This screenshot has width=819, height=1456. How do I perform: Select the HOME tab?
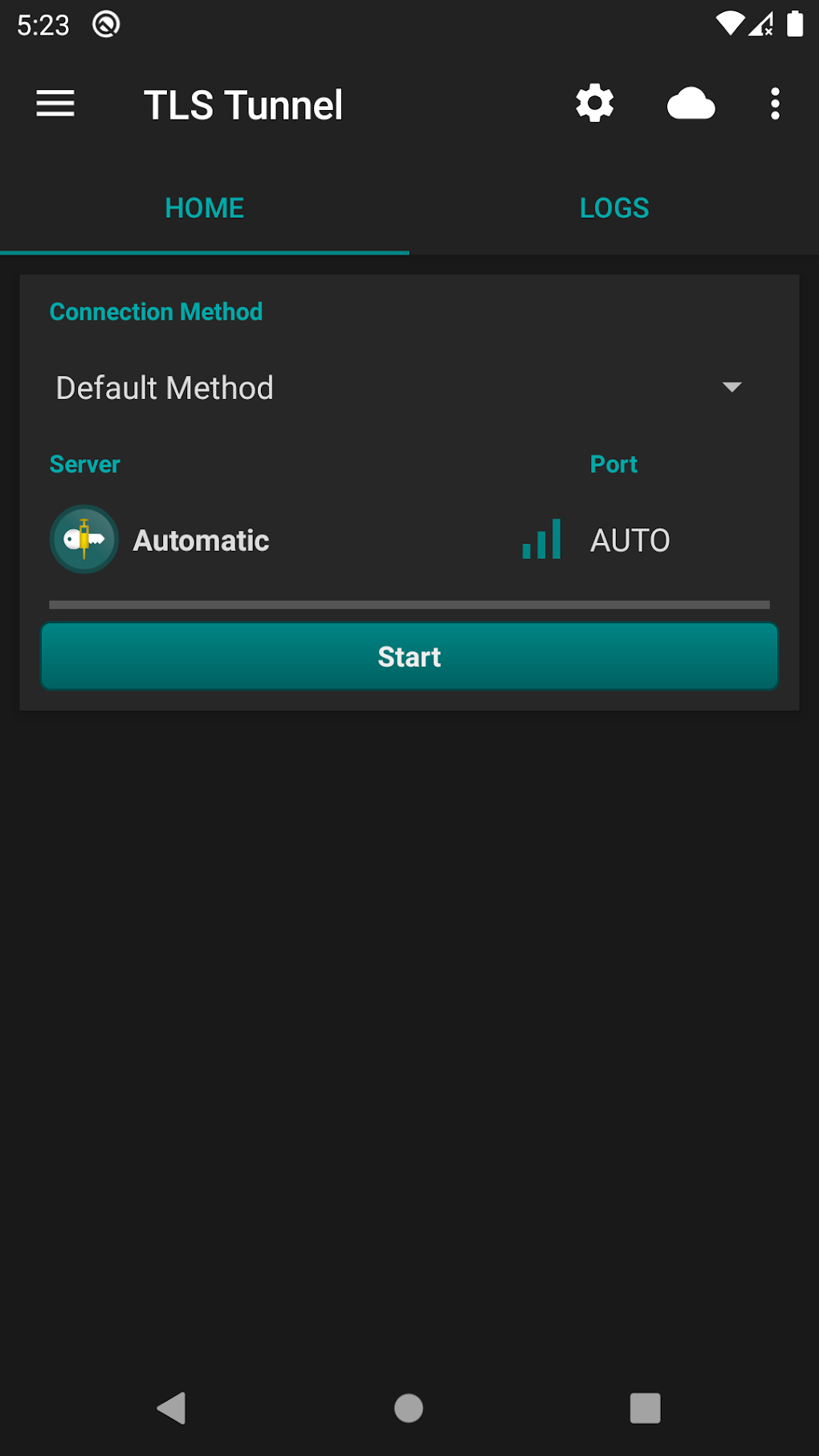coord(205,208)
